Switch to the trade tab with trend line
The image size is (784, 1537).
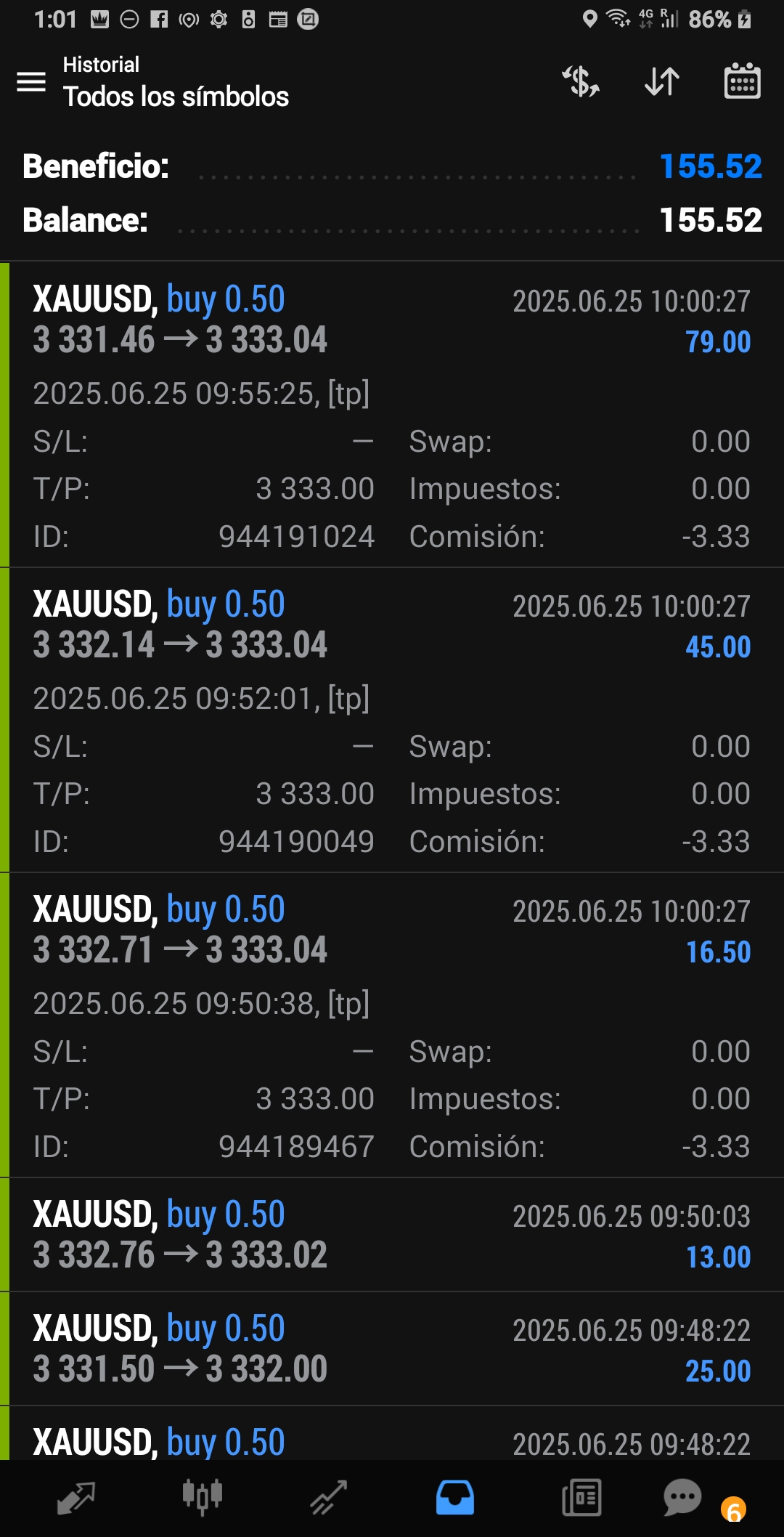(329, 1499)
